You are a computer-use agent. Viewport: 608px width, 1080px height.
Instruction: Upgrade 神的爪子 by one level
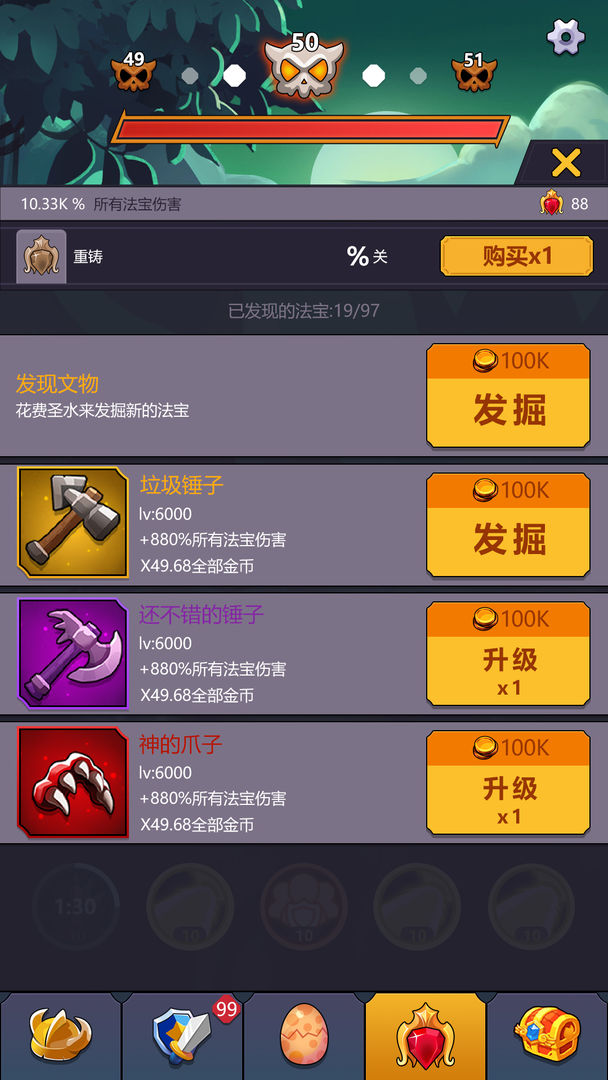click(508, 783)
